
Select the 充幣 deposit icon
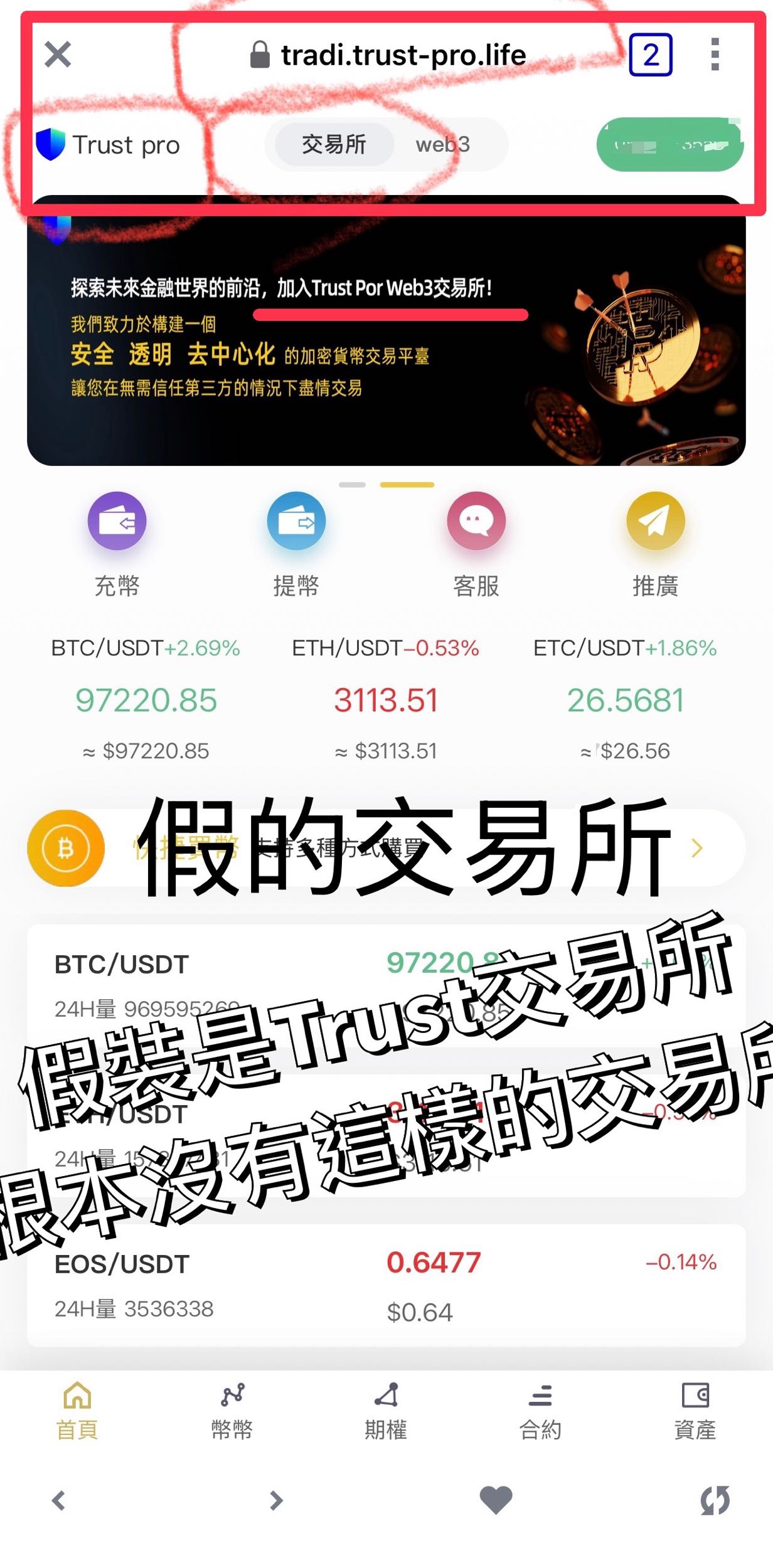click(x=117, y=521)
